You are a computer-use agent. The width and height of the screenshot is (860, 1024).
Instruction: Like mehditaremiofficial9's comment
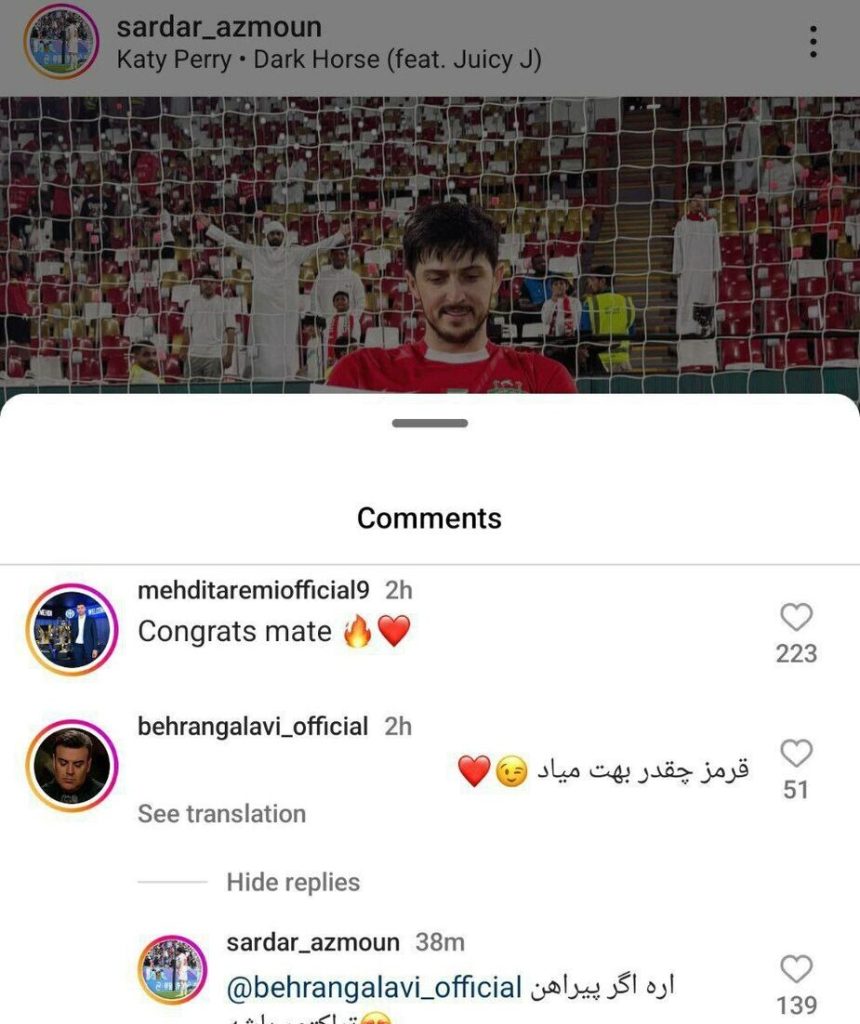pyautogui.click(x=796, y=618)
